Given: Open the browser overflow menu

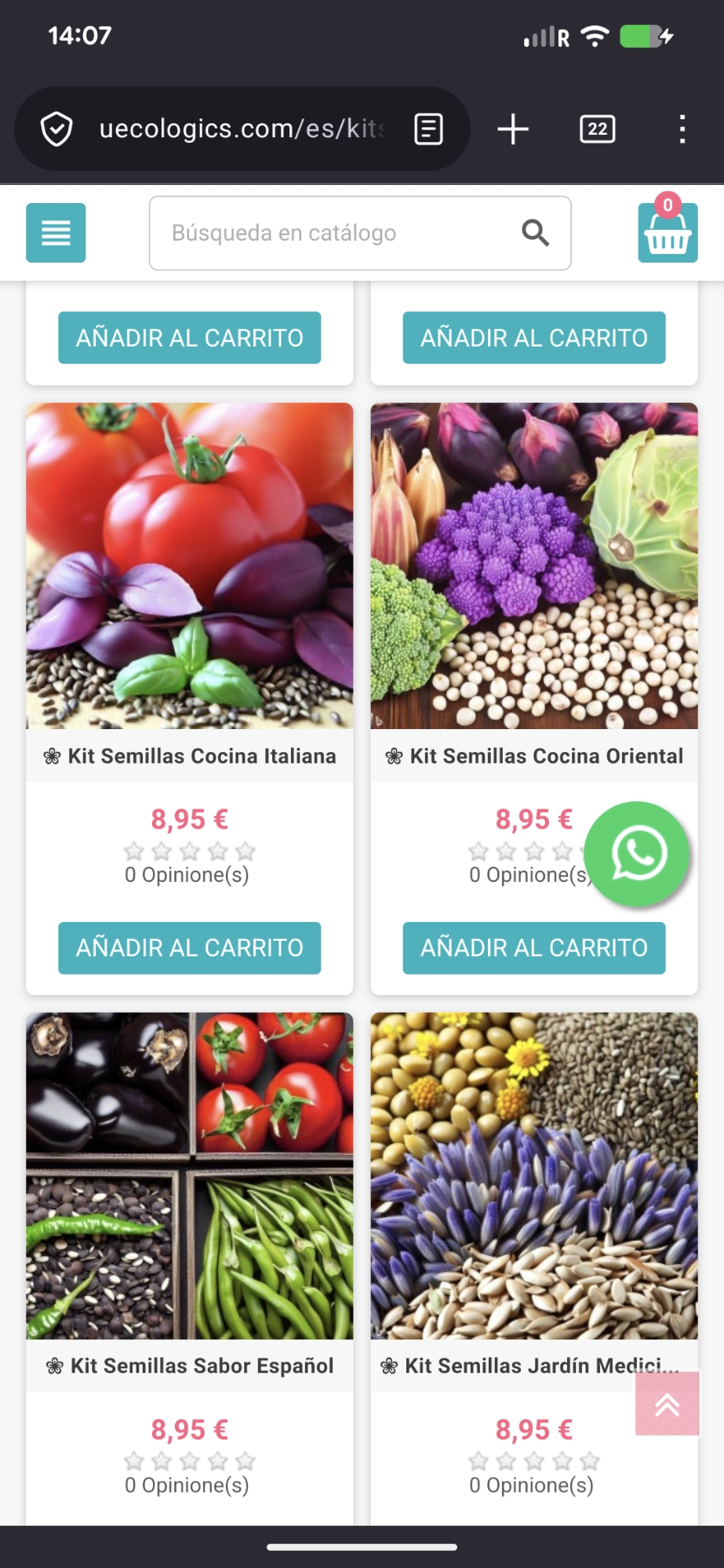Looking at the screenshot, I should point(682,129).
